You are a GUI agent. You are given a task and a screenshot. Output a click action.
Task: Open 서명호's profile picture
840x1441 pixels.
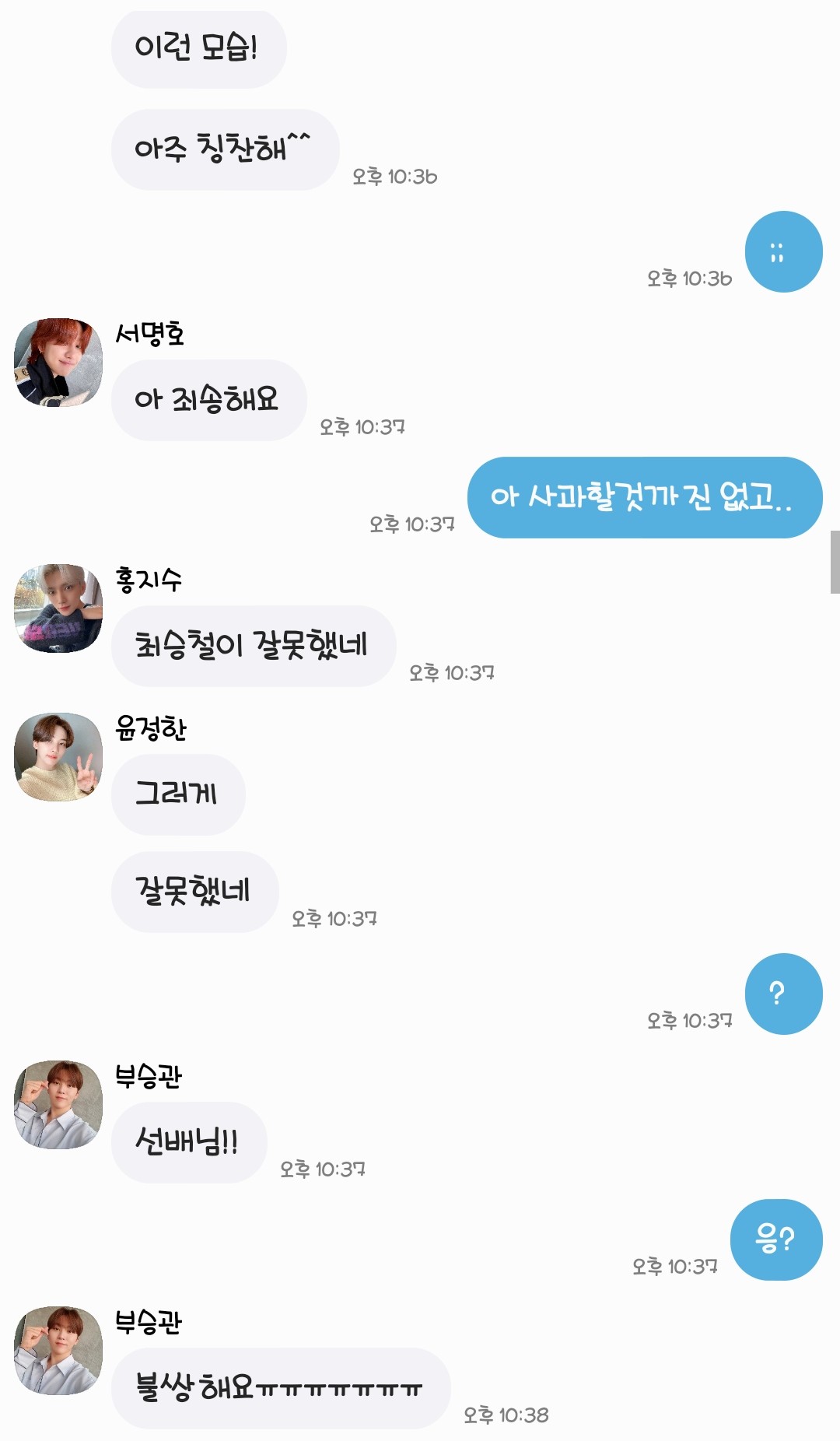[58, 363]
